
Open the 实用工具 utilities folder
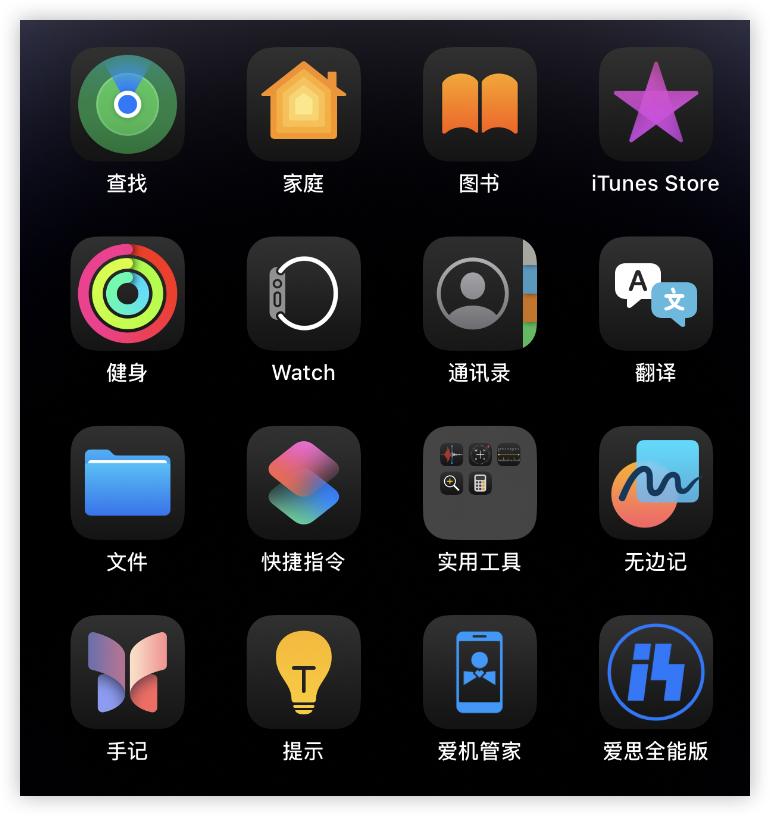(x=480, y=483)
